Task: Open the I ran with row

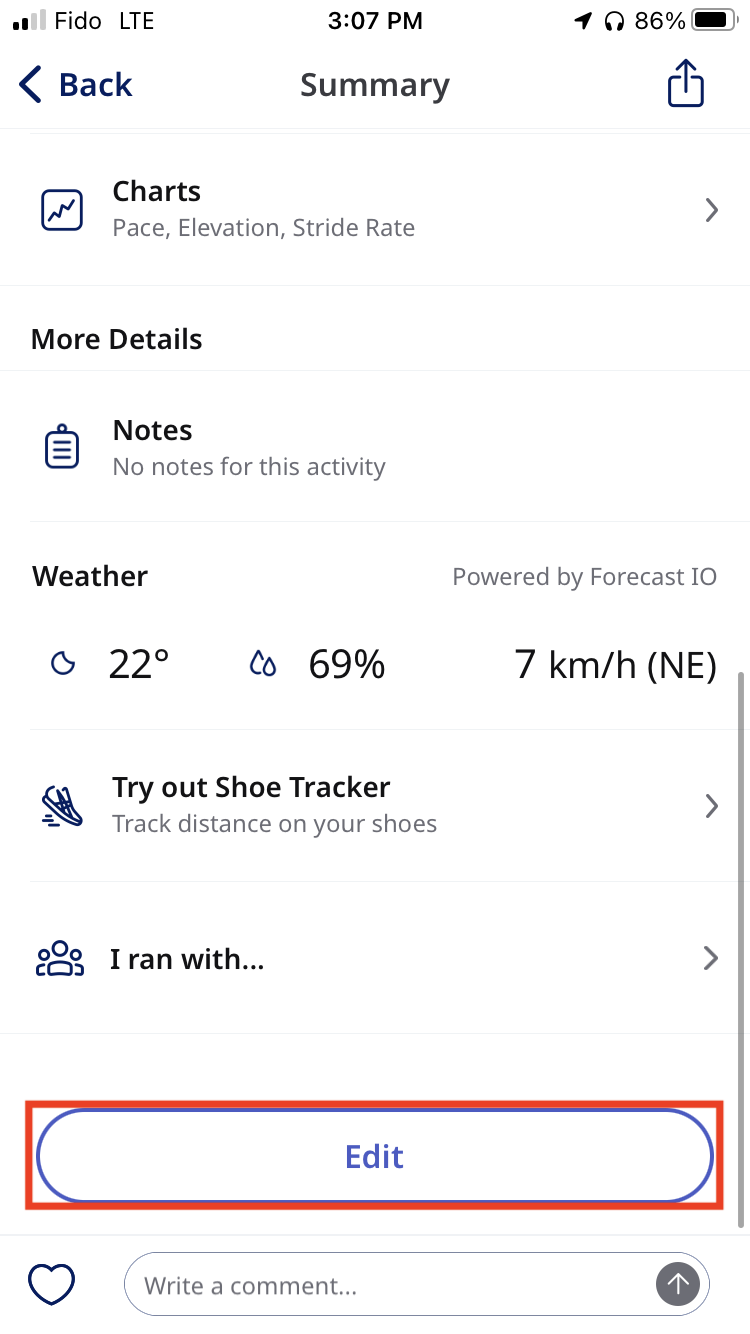Action: click(375, 959)
